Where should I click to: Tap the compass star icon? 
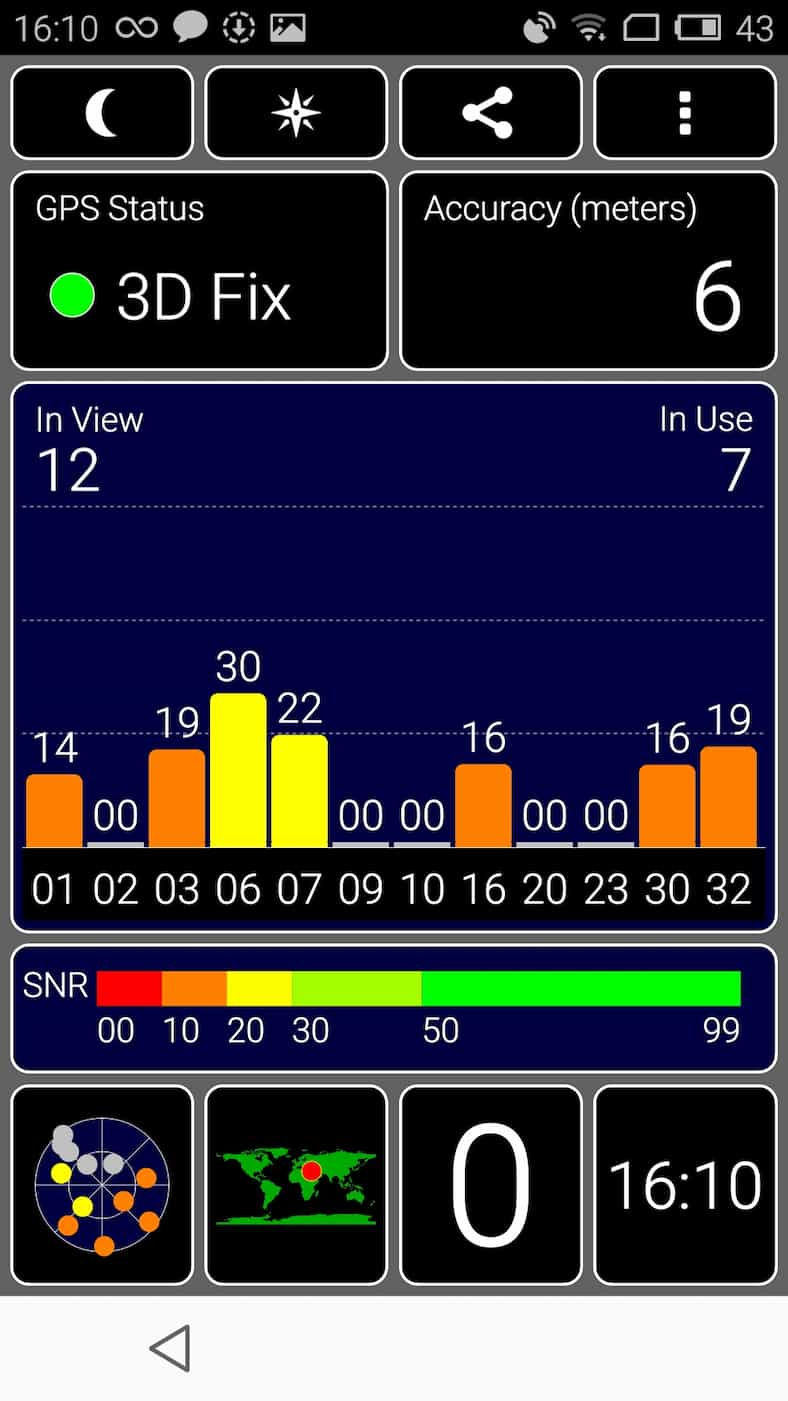(x=296, y=113)
